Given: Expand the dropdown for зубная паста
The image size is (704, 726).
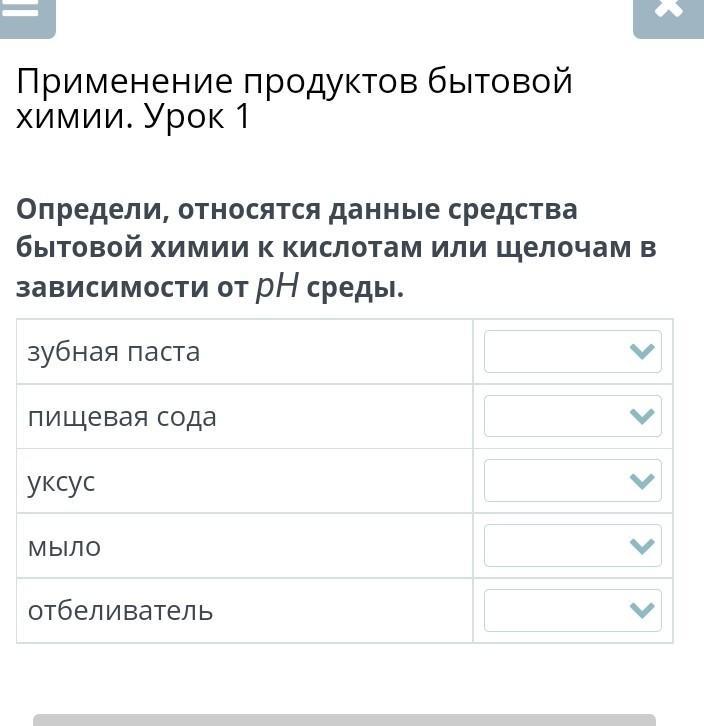Looking at the screenshot, I should coord(572,352).
